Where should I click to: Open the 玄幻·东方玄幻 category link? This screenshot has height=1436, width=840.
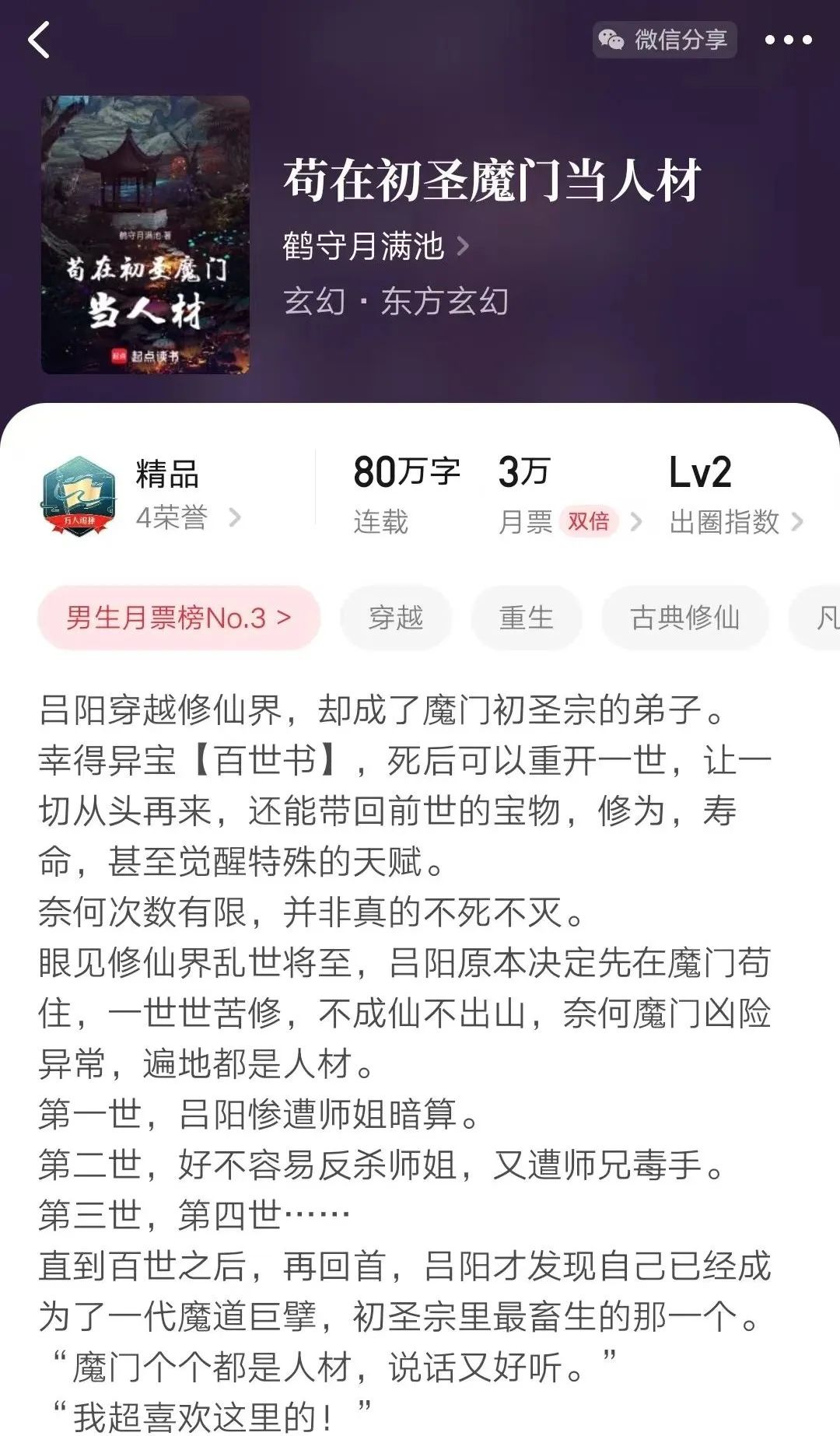tap(396, 302)
